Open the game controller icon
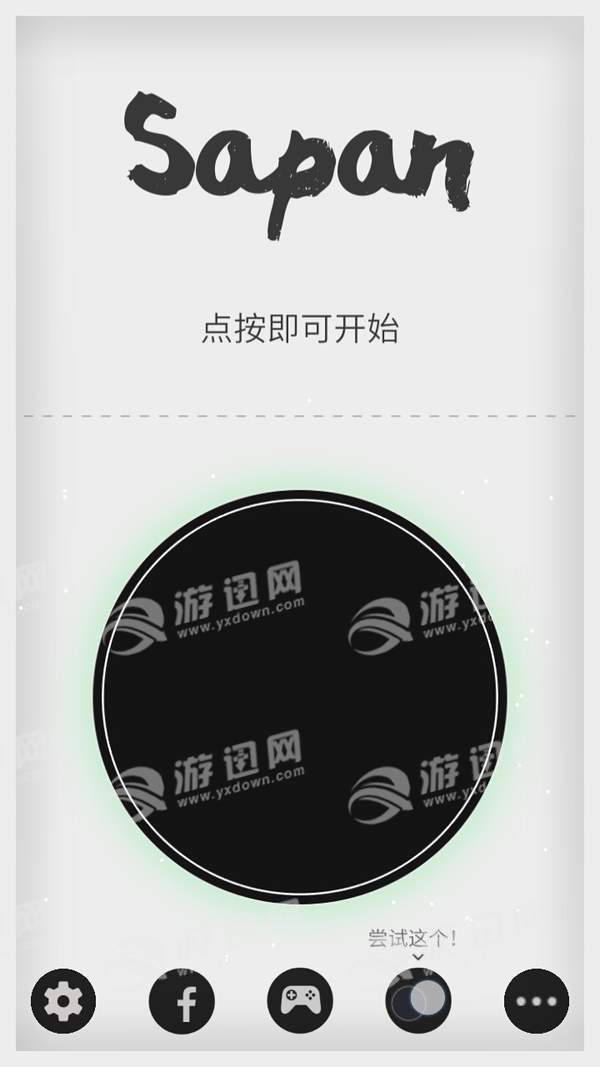Viewport: 600px width, 1067px height. pyautogui.click(x=300, y=1000)
